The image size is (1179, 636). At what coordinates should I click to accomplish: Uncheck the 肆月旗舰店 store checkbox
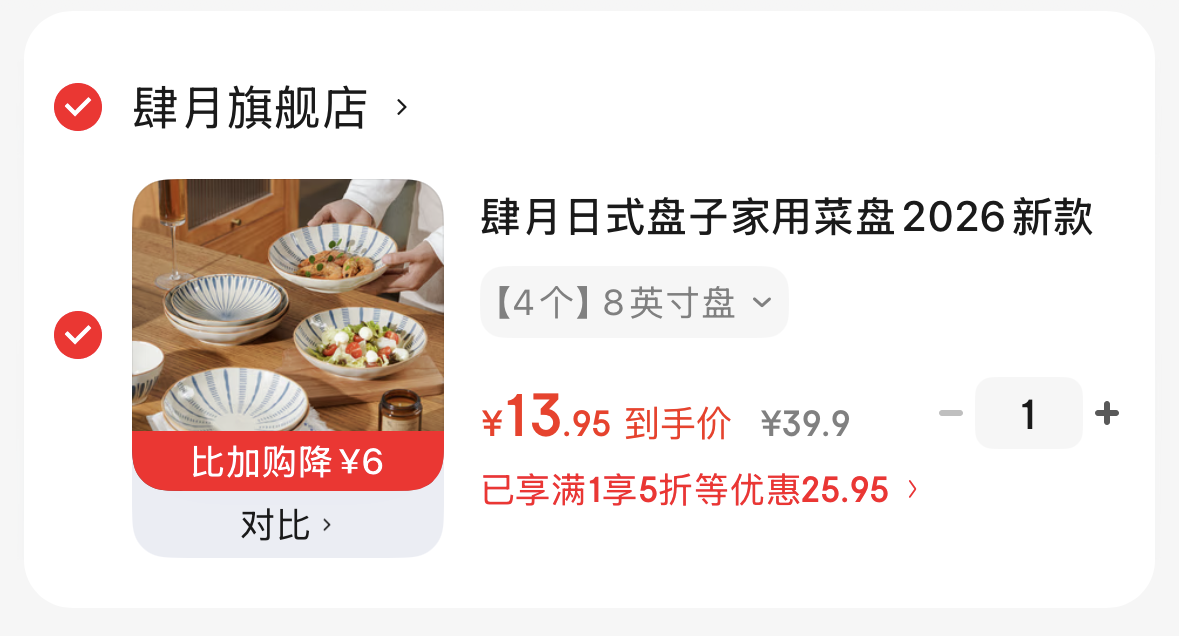(78, 108)
